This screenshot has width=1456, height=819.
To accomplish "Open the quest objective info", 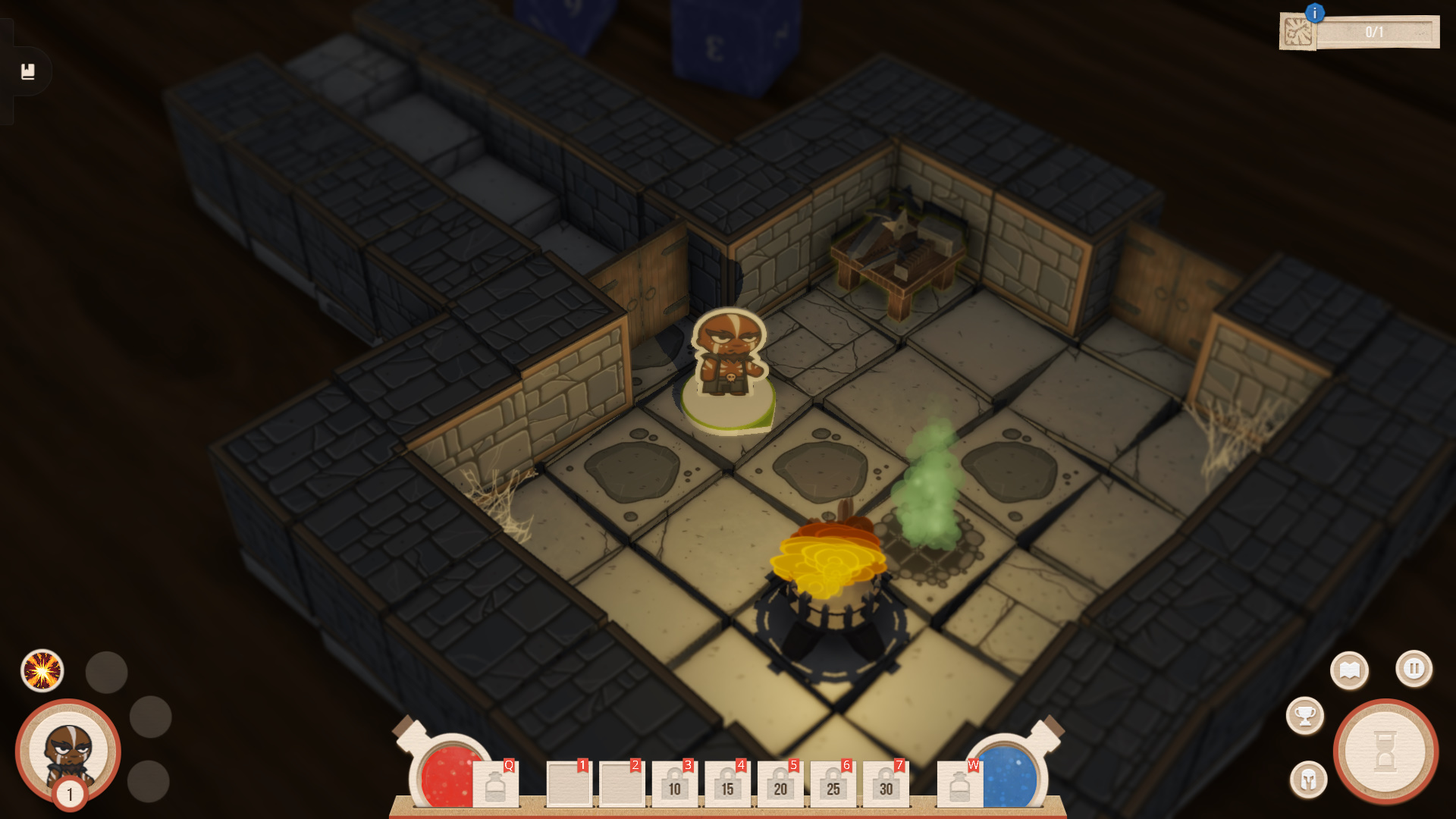I will 1314,13.
